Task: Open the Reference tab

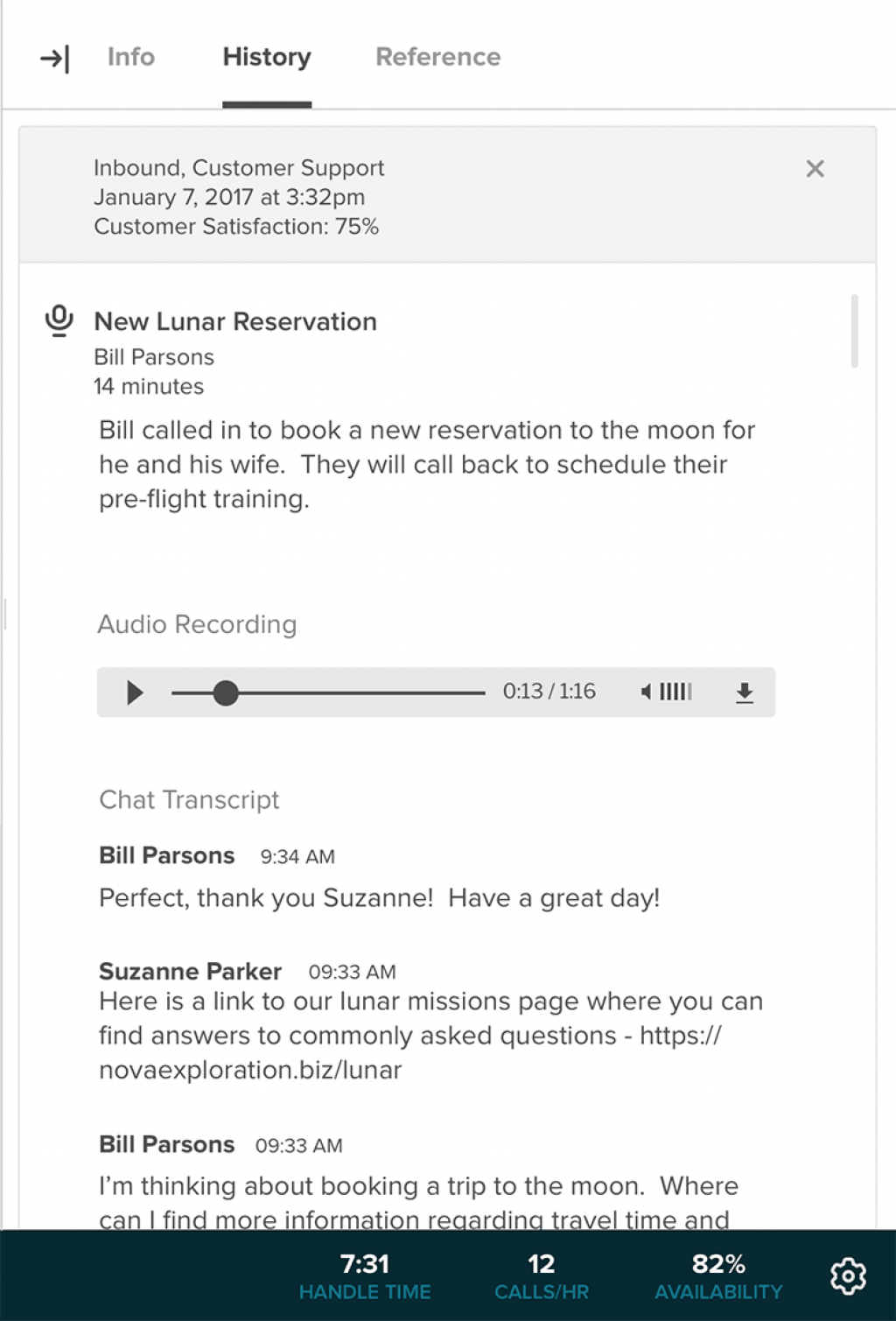Action: [x=437, y=57]
